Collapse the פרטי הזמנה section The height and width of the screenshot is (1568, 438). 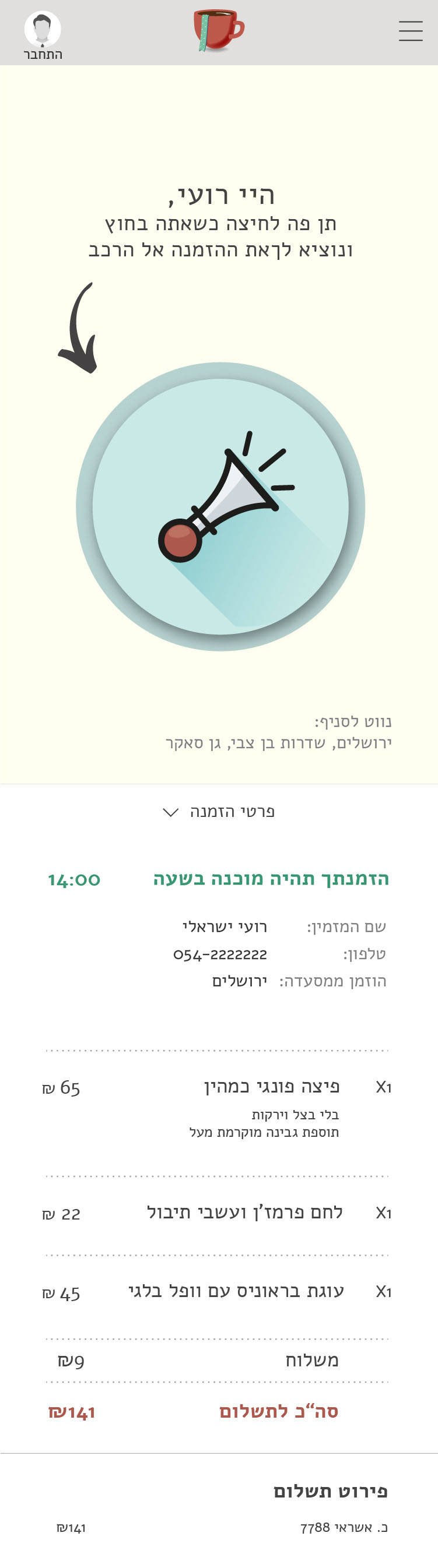[219, 812]
